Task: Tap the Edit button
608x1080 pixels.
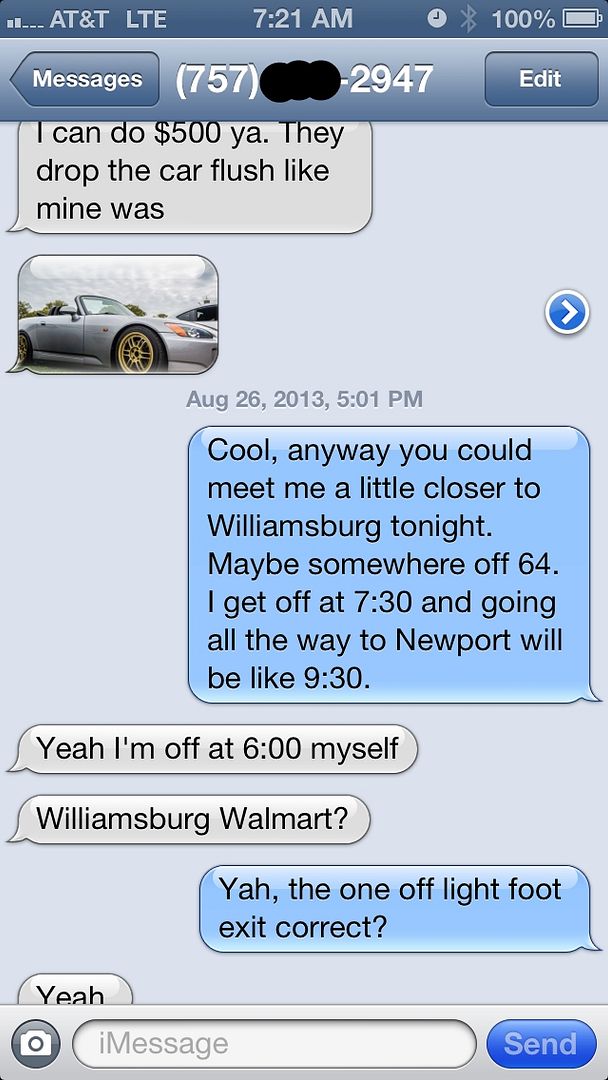Action: coord(540,79)
